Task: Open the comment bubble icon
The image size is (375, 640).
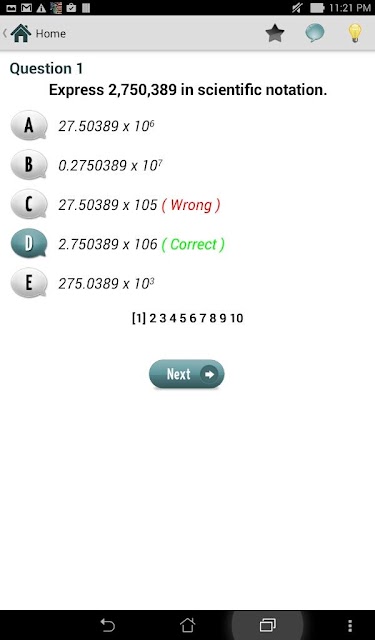Action: pos(315,33)
